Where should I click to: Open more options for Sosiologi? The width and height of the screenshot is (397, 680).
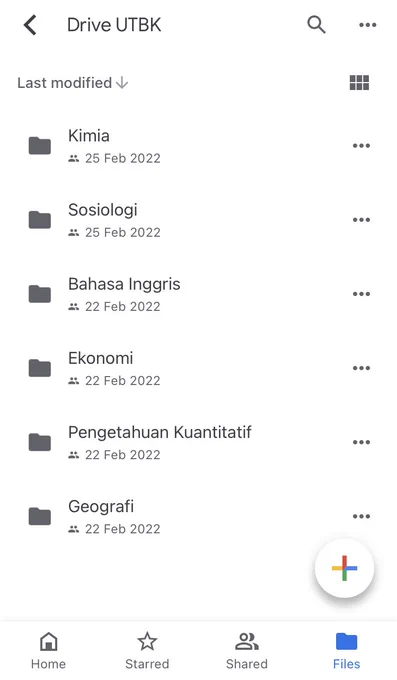pyautogui.click(x=361, y=220)
